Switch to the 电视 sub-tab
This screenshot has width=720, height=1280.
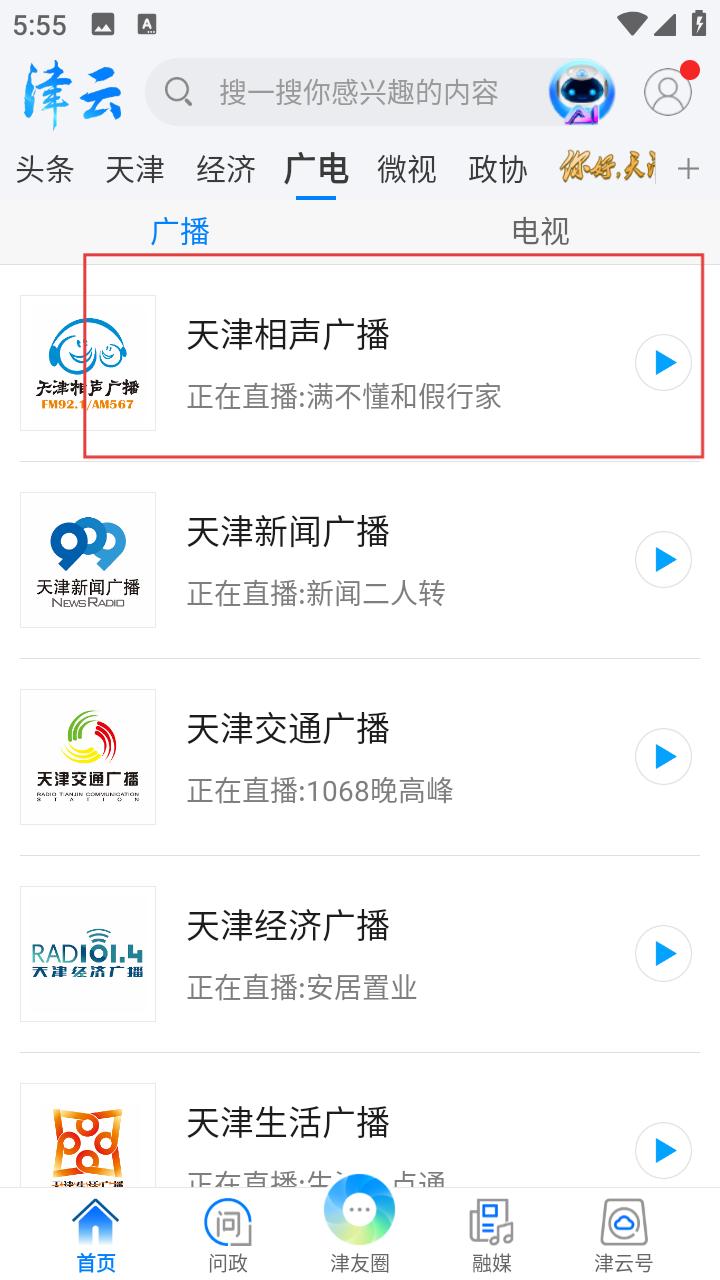click(x=540, y=231)
